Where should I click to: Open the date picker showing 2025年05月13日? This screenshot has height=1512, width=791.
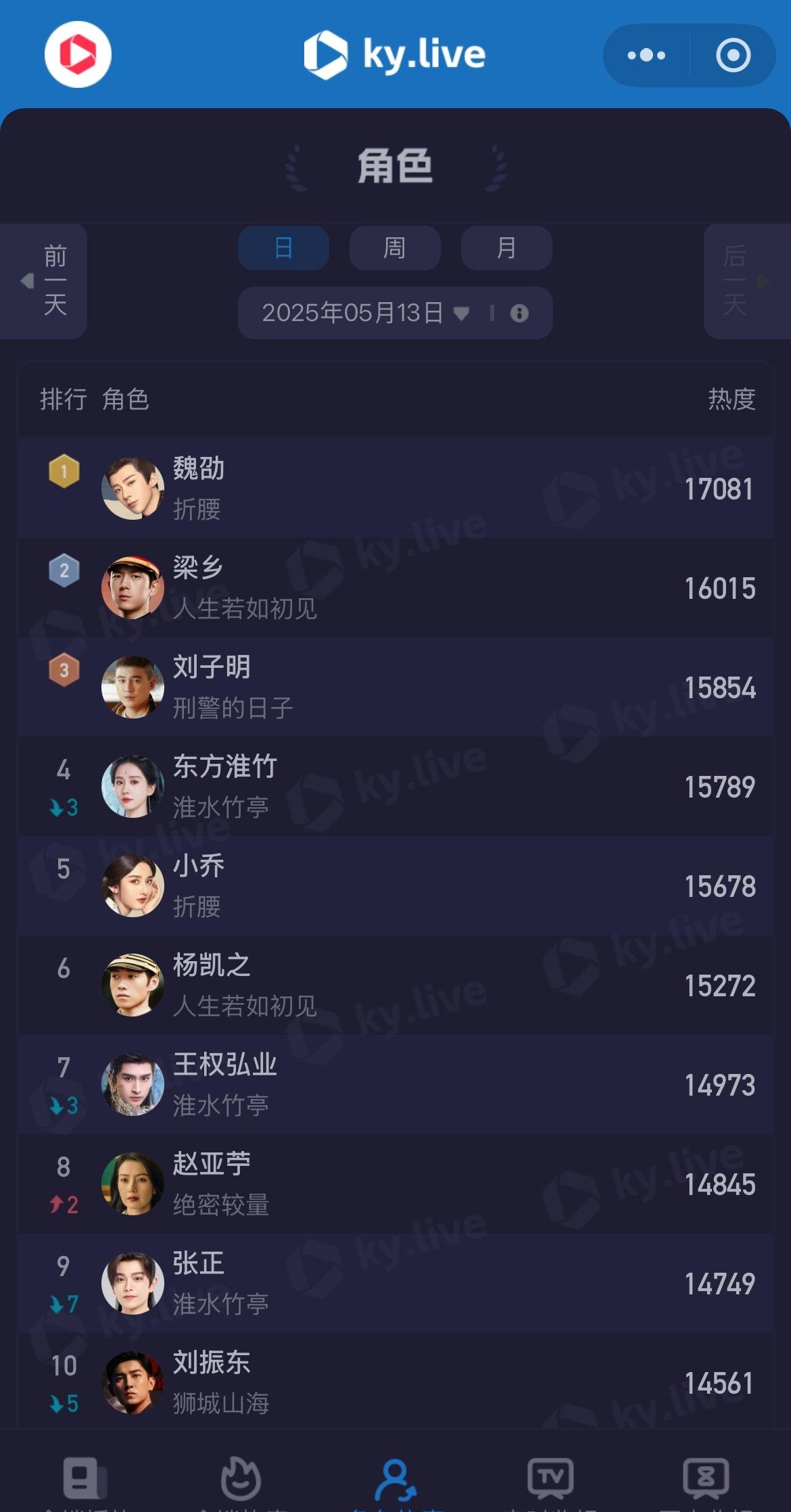click(x=365, y=313)
